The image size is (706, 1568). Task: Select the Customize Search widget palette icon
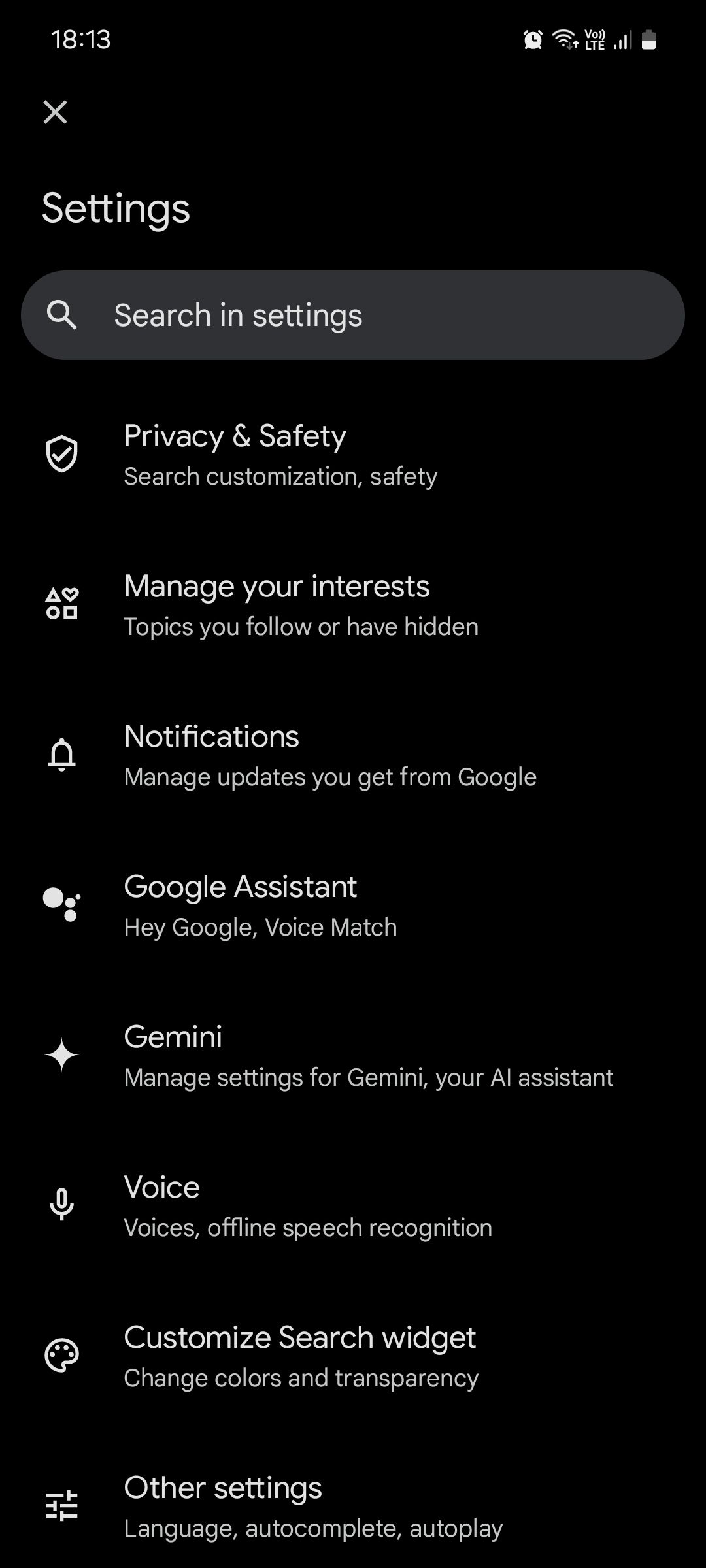(62, 1356)
